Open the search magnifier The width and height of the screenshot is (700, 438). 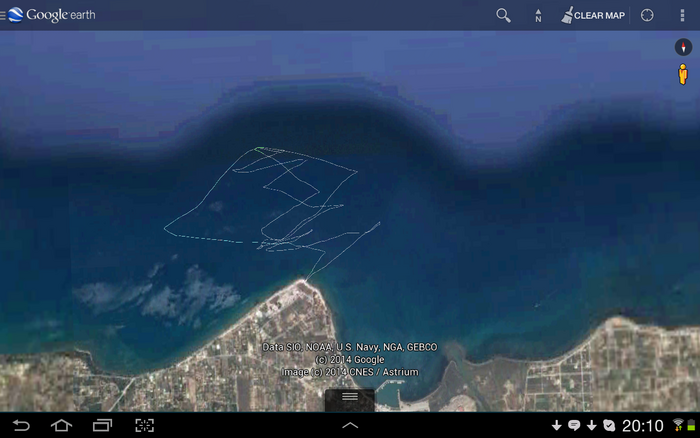click(504, 15)
